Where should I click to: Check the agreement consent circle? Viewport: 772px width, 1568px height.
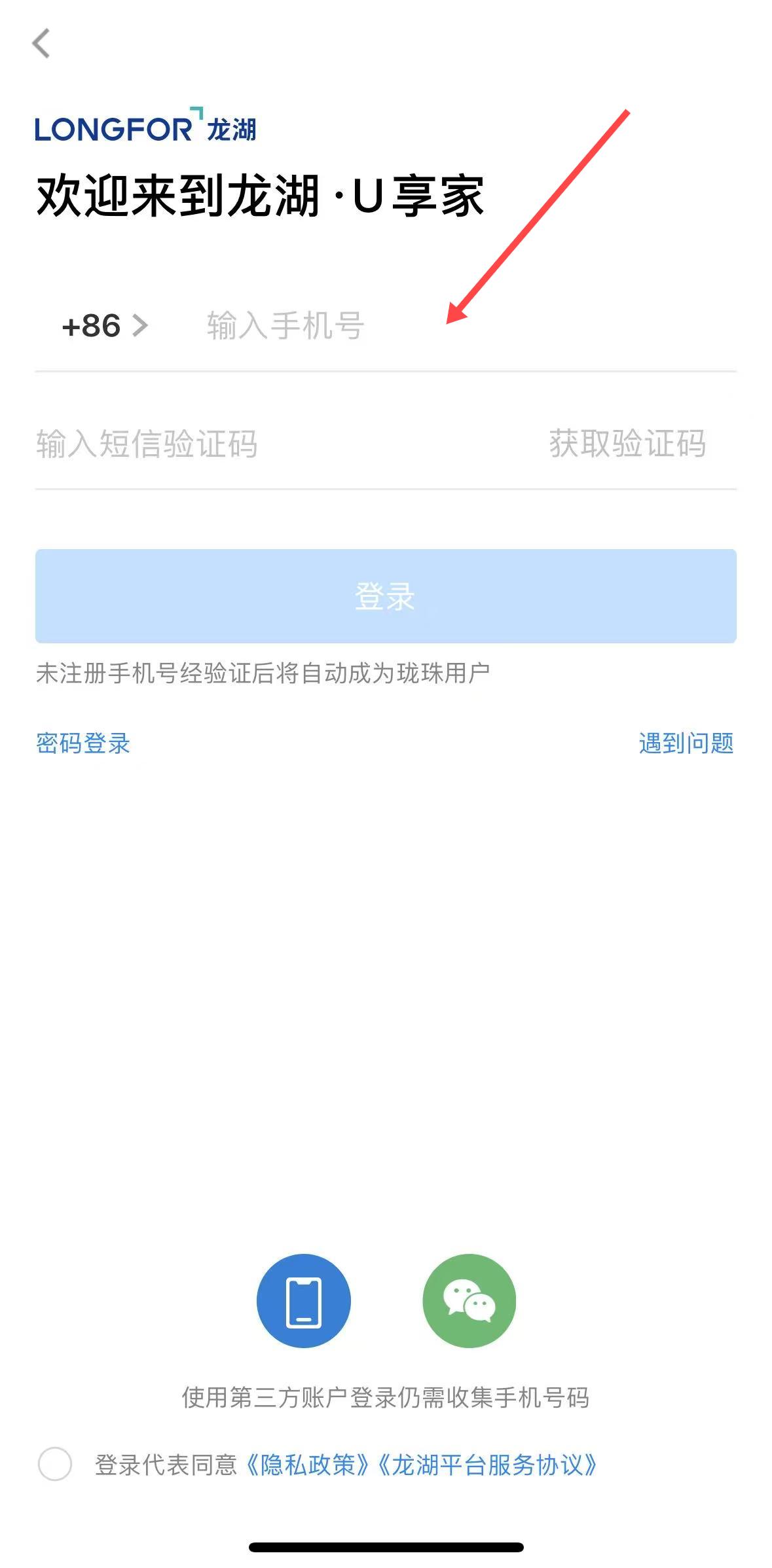tap(55, 1465)
